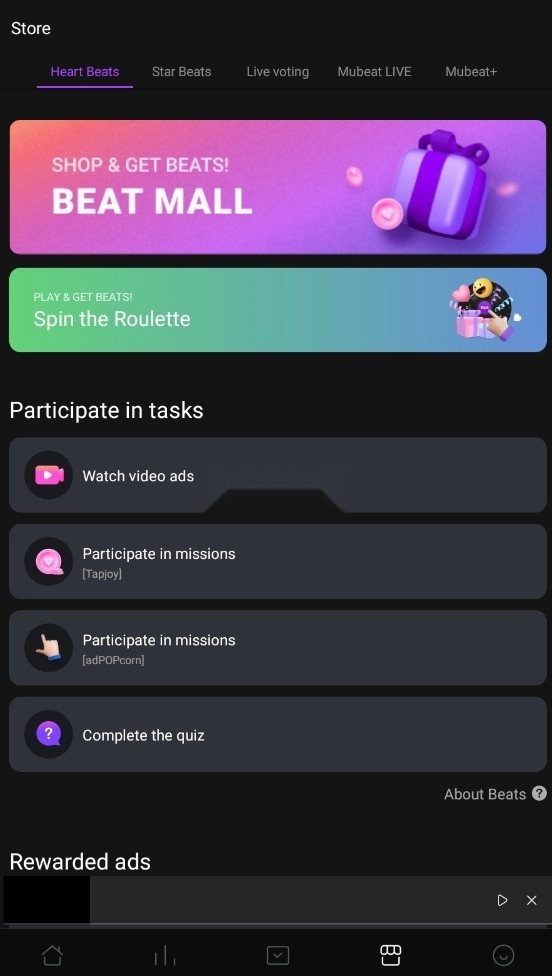
Task: Select the Heart Beats tab
Action: [85, 72]
